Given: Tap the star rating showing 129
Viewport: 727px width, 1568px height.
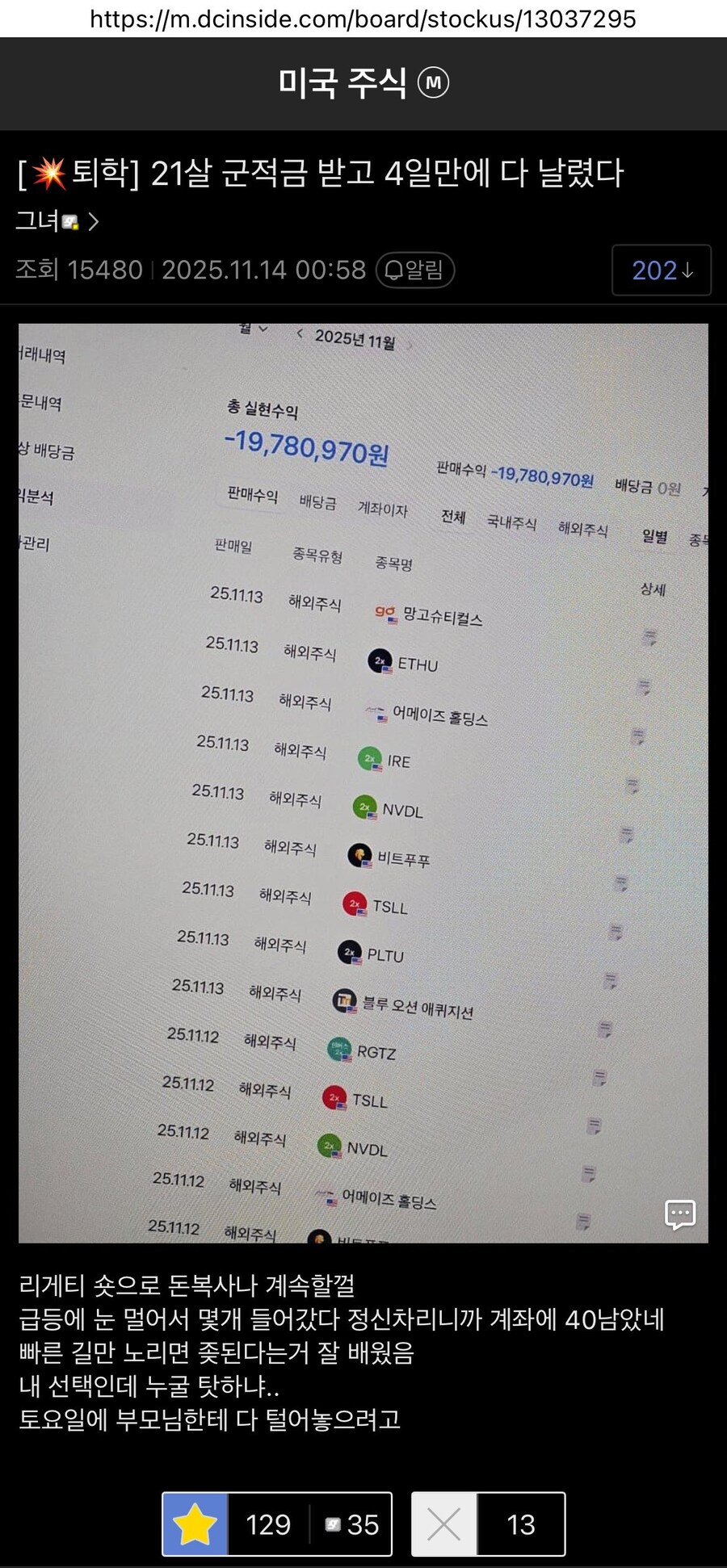Looking at the screenshot, I should coord(194,1524).
